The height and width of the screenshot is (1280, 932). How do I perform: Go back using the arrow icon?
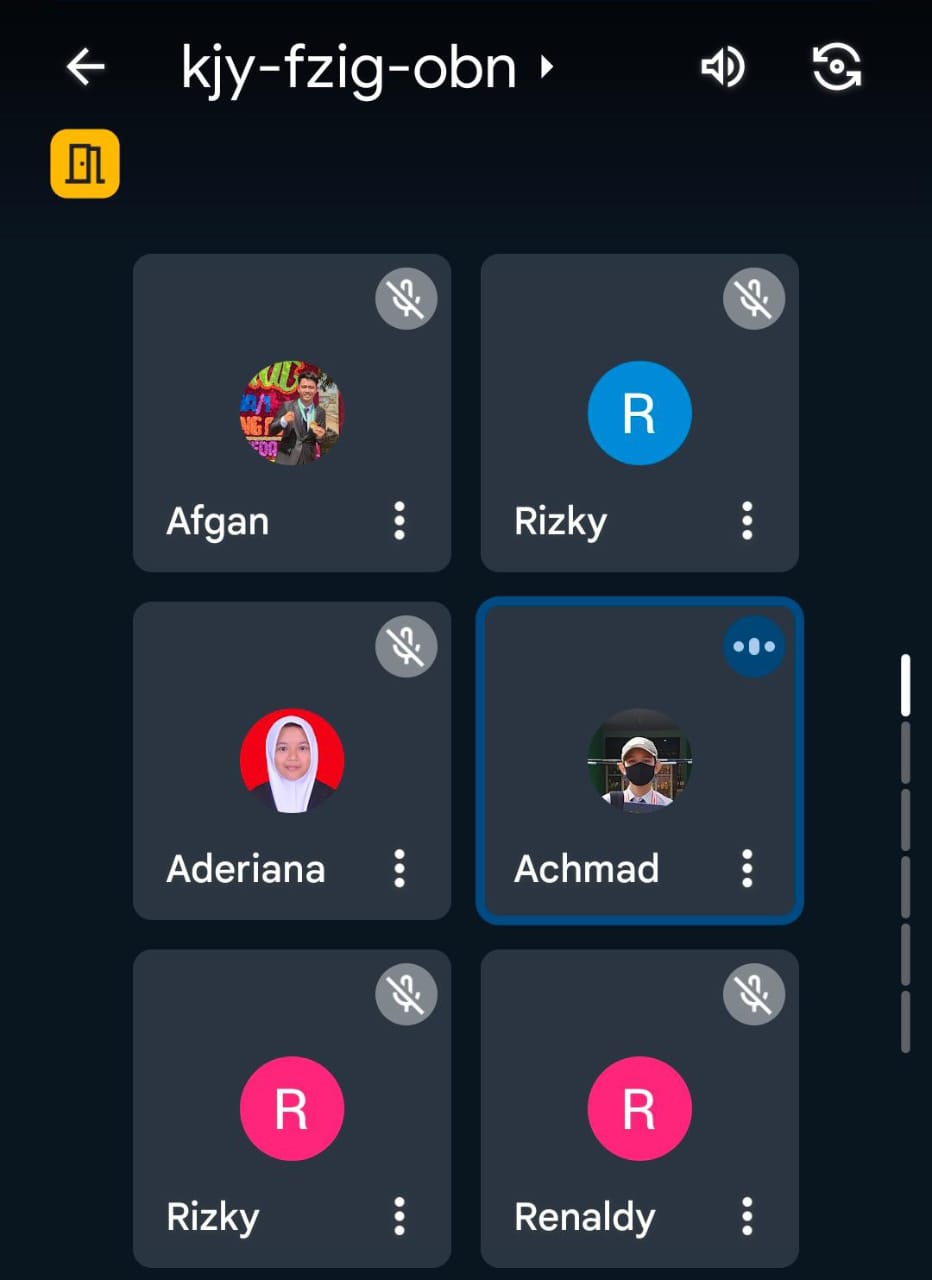pyautogui.click(x=86, y=67)
